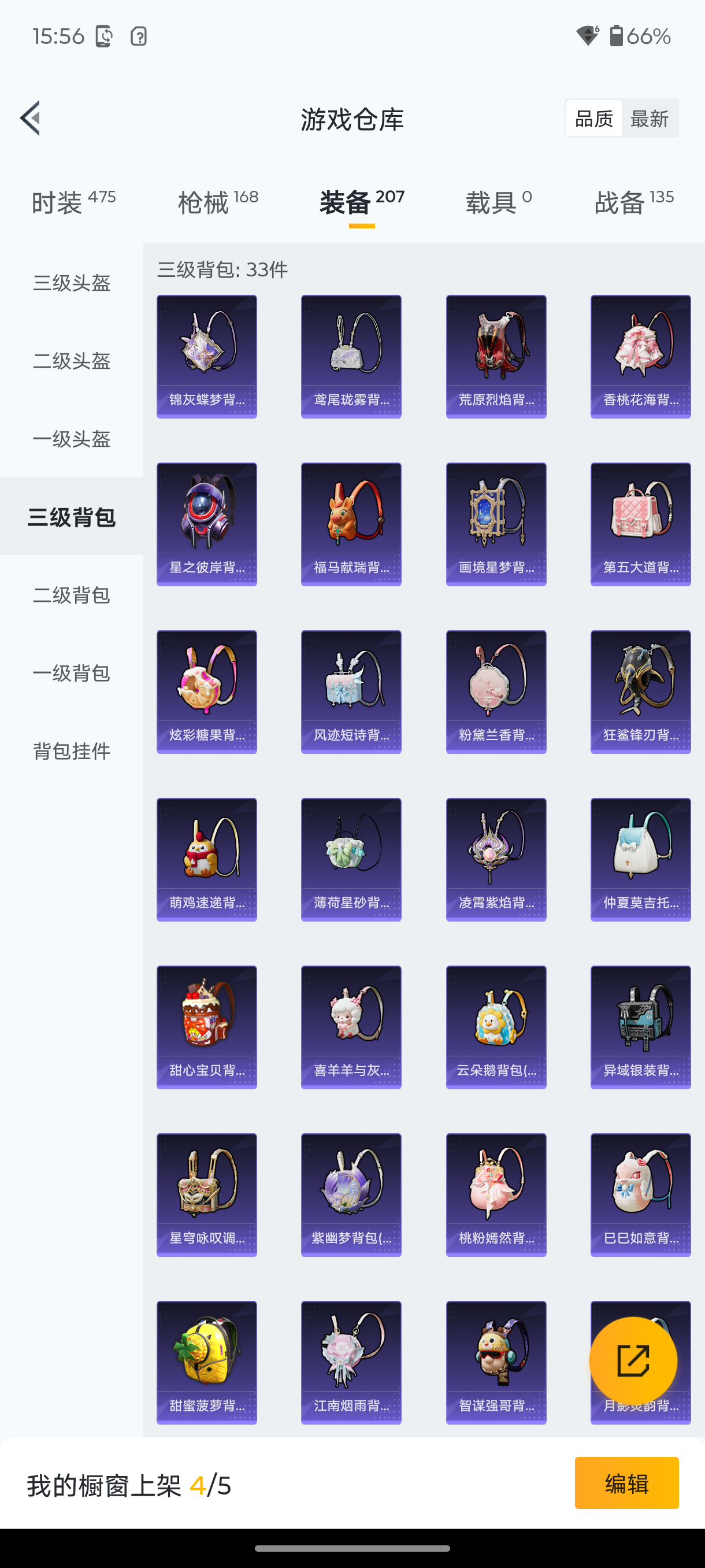Screen dimensions: 705x1568
Task: View the 星之彼岸背包 item
Action: (x=206, y=523)
